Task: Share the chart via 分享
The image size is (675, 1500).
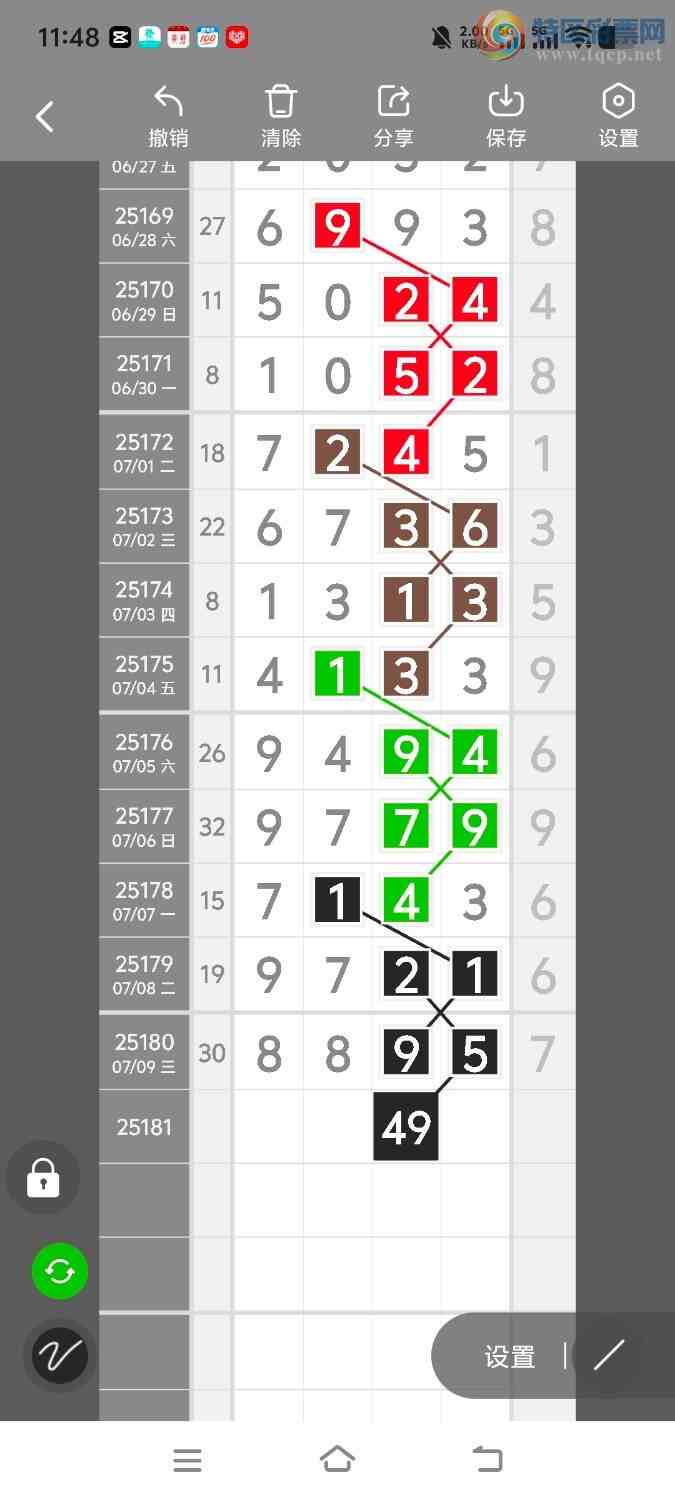Action: click(x=394, y=116)
